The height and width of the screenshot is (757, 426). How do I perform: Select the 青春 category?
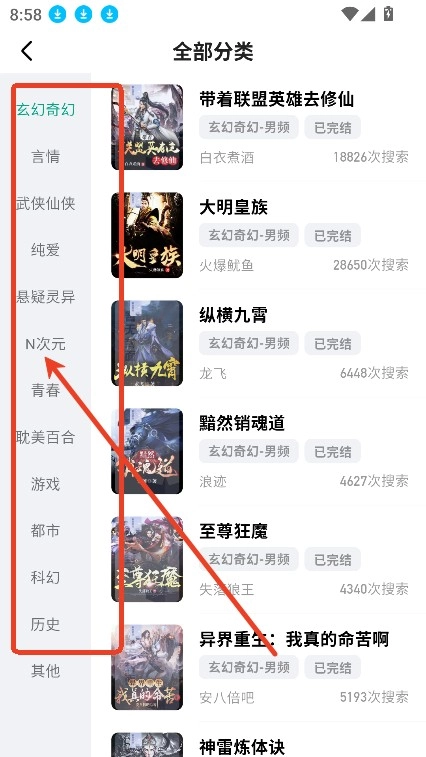[45, 390]
